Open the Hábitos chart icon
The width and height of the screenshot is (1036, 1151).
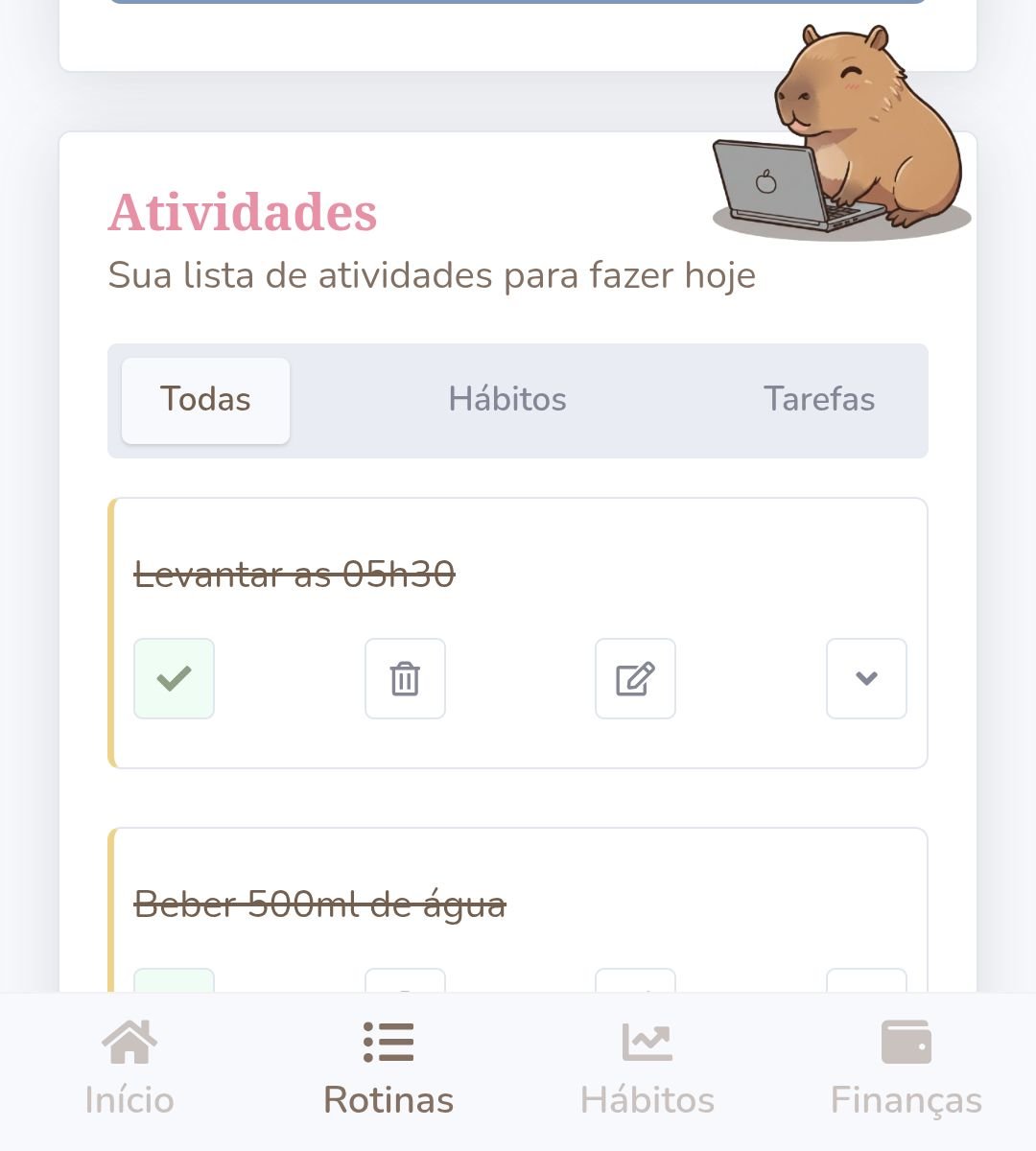point(647,1041)
